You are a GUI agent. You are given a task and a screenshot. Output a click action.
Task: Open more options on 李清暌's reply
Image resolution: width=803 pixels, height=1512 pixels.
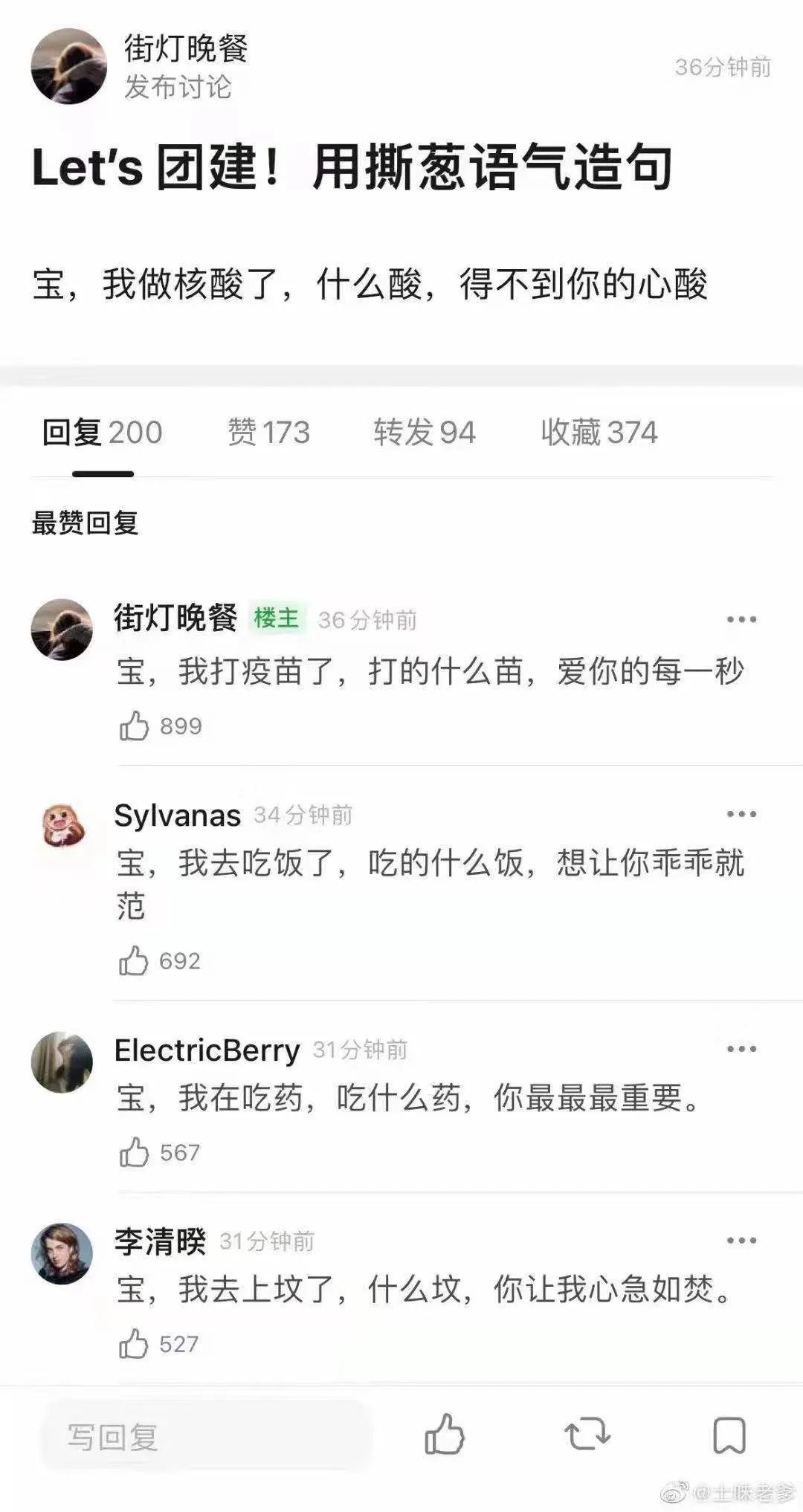[741, 1241]
